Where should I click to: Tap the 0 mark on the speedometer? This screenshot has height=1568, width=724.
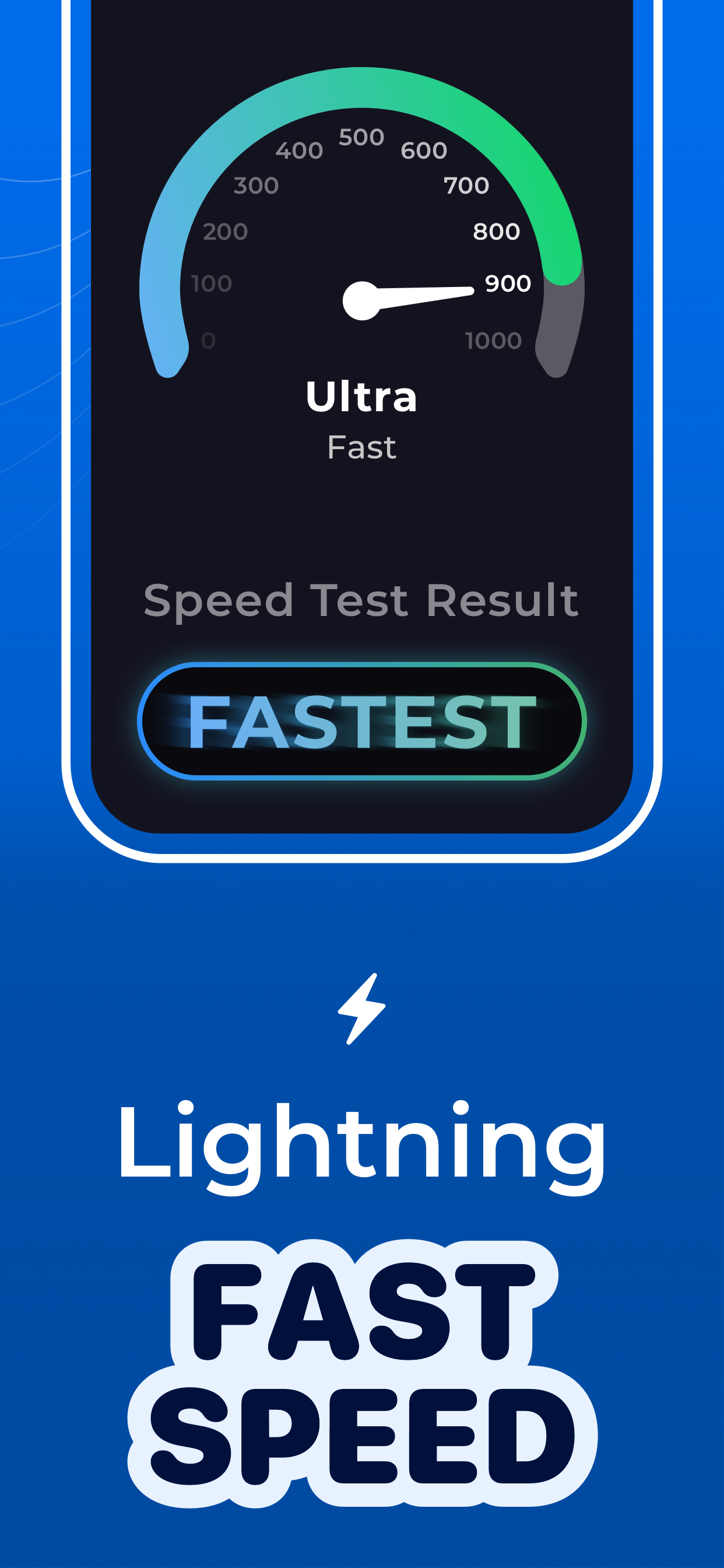(x=208, y=341)
